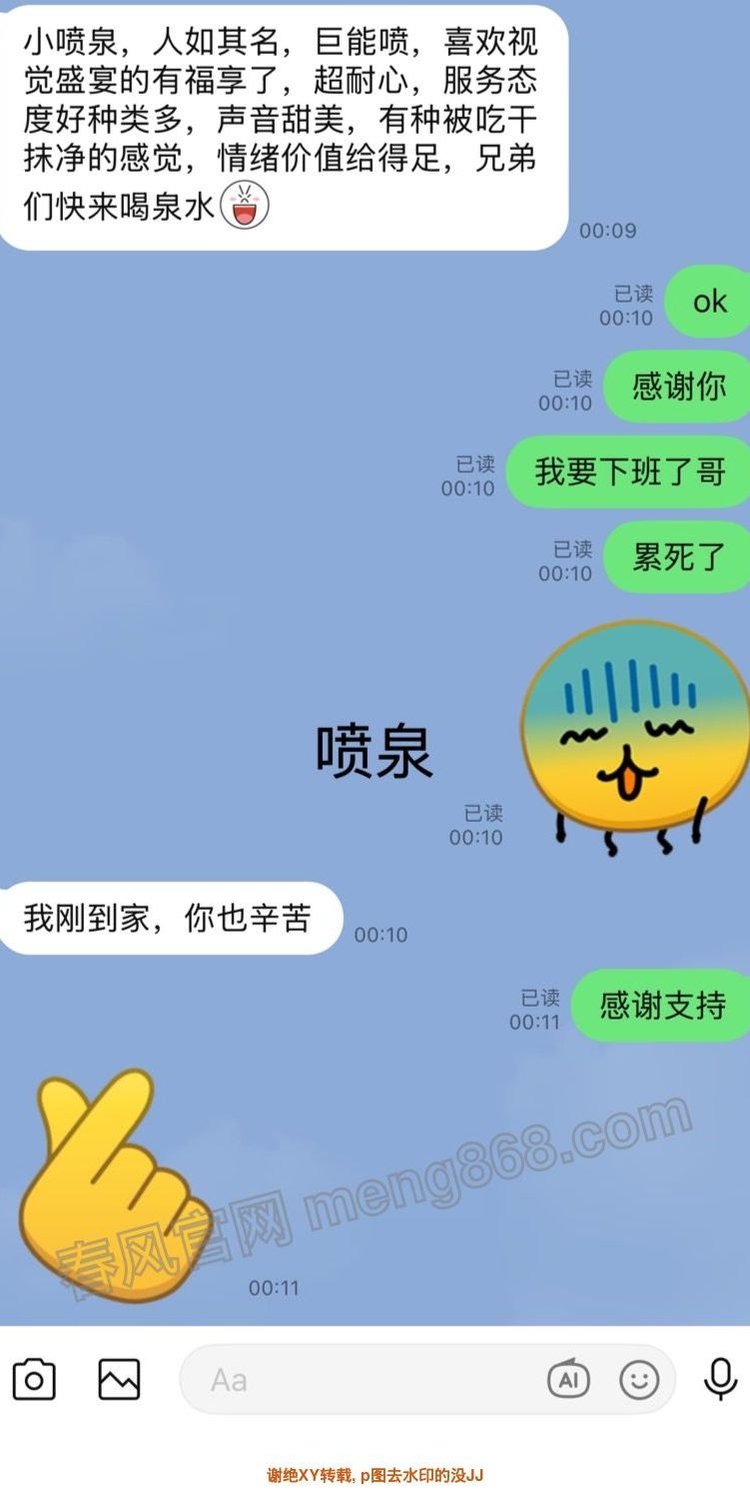Start a voice message with the microphone
Screen dimensions: 750x1499
coord(720,1380)
